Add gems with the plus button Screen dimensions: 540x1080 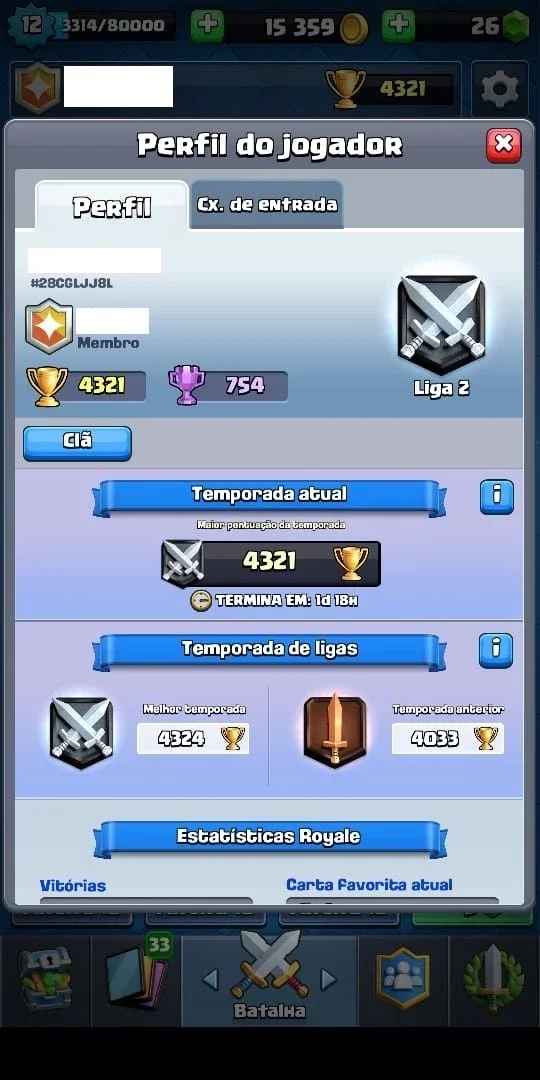tap(398, 26)
